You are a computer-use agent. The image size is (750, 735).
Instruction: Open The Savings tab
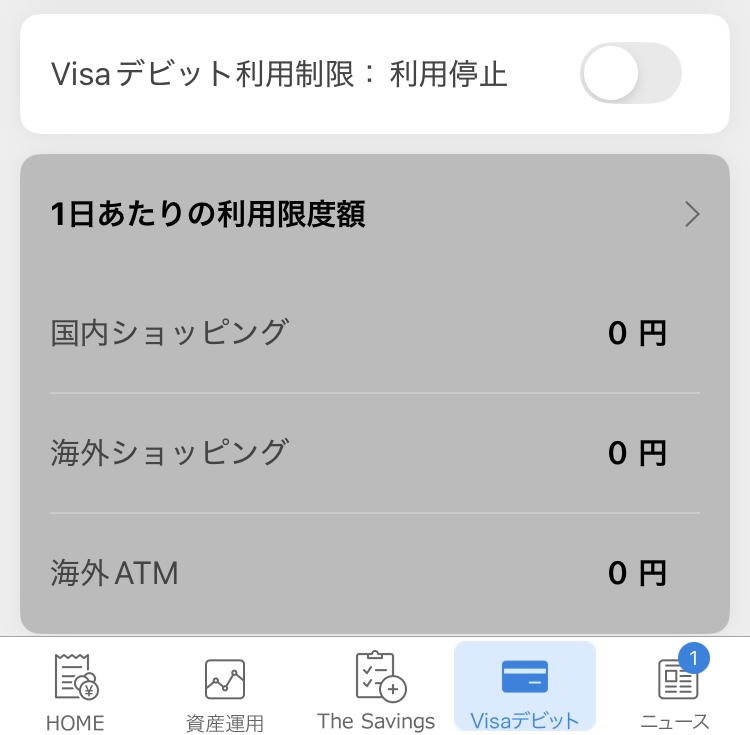coord(376,688)
